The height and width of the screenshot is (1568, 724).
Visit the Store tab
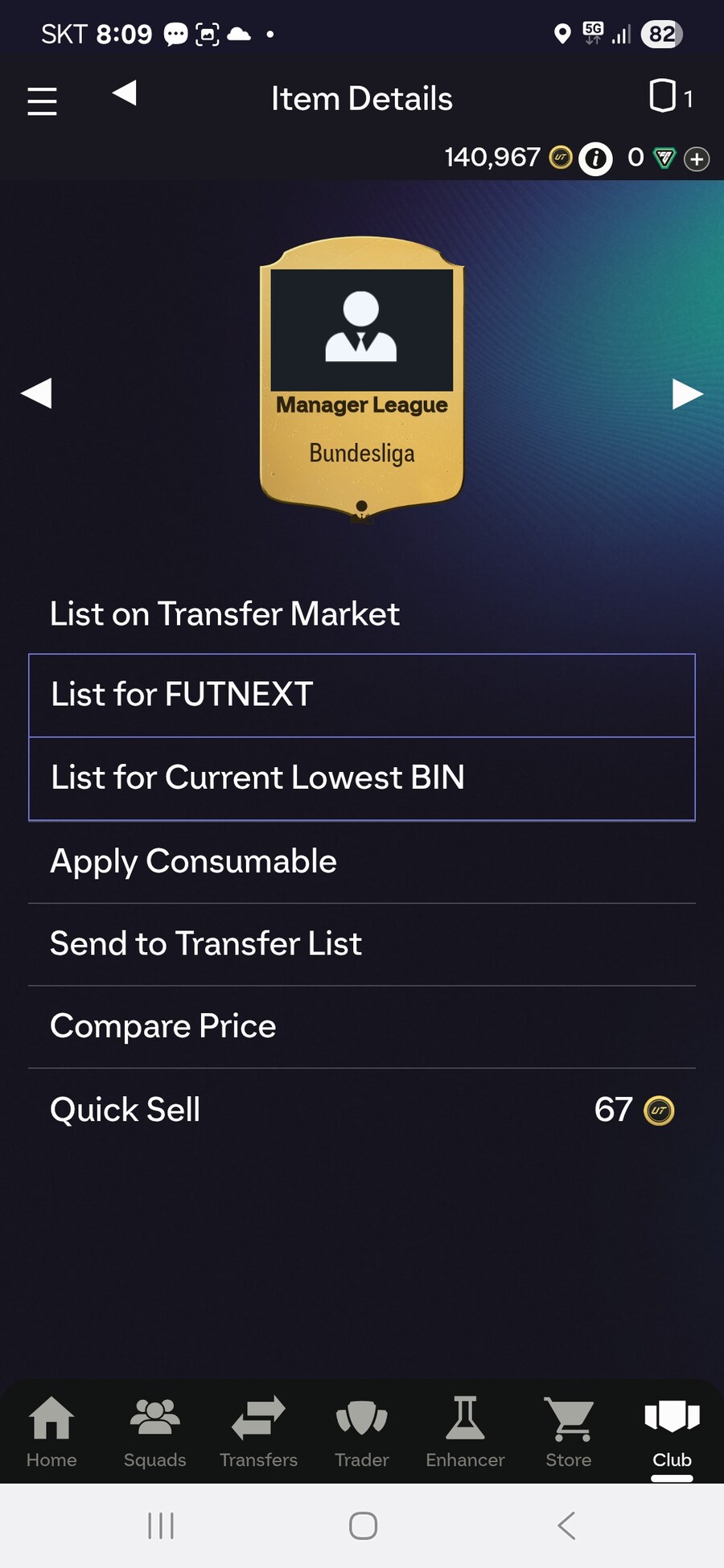tap(569, 1432)
